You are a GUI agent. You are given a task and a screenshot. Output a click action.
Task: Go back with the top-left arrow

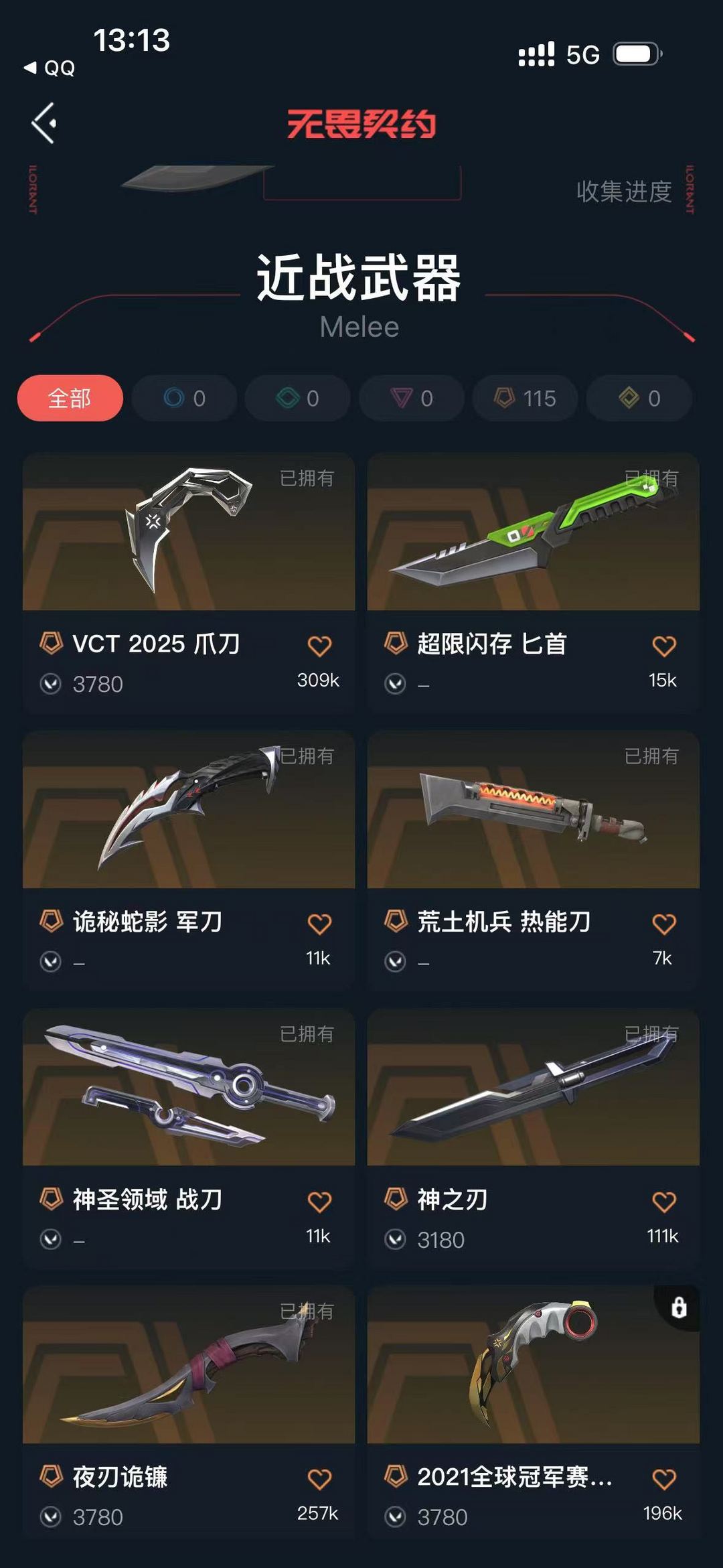(x=44, y=123)
